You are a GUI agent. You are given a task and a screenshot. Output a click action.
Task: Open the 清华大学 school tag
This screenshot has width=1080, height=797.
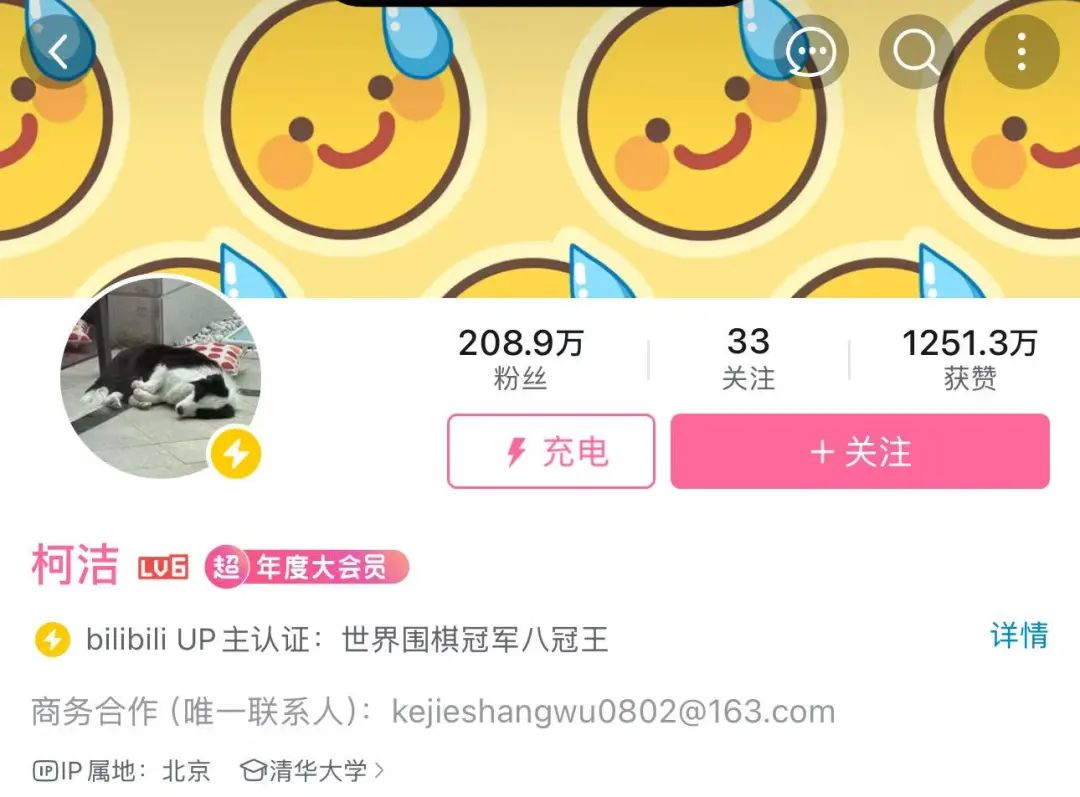[313, 771]
